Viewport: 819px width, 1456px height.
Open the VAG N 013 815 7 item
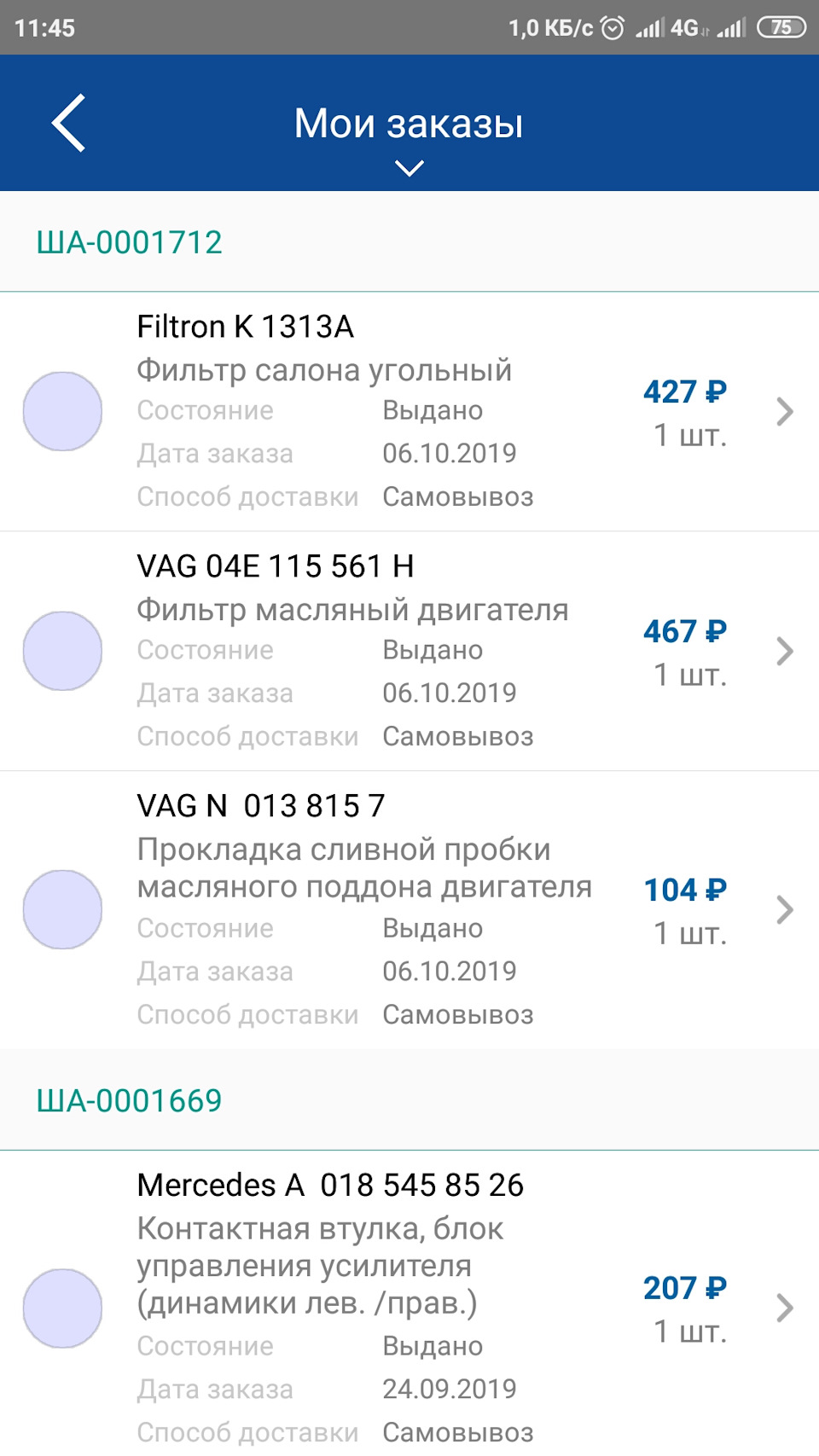coord(409,910)
